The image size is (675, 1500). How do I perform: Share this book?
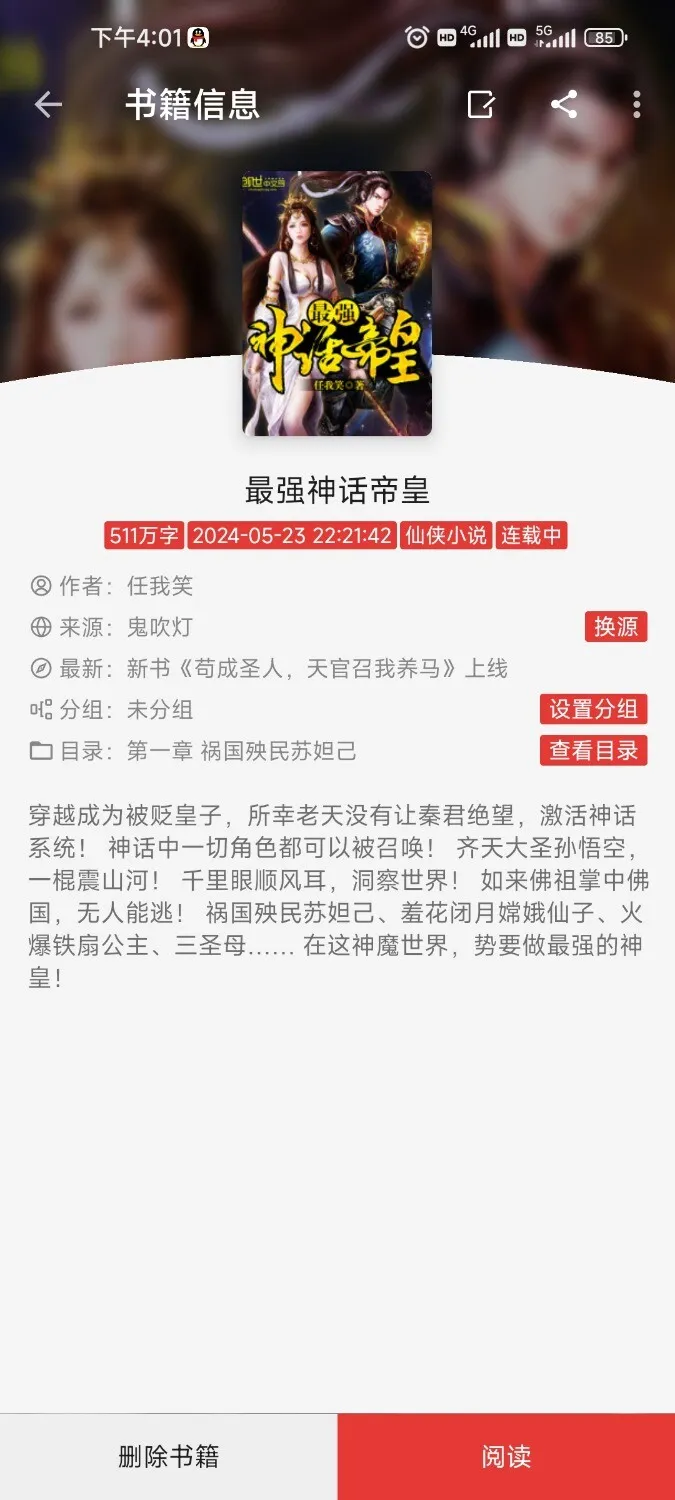(x=564, y=104)
